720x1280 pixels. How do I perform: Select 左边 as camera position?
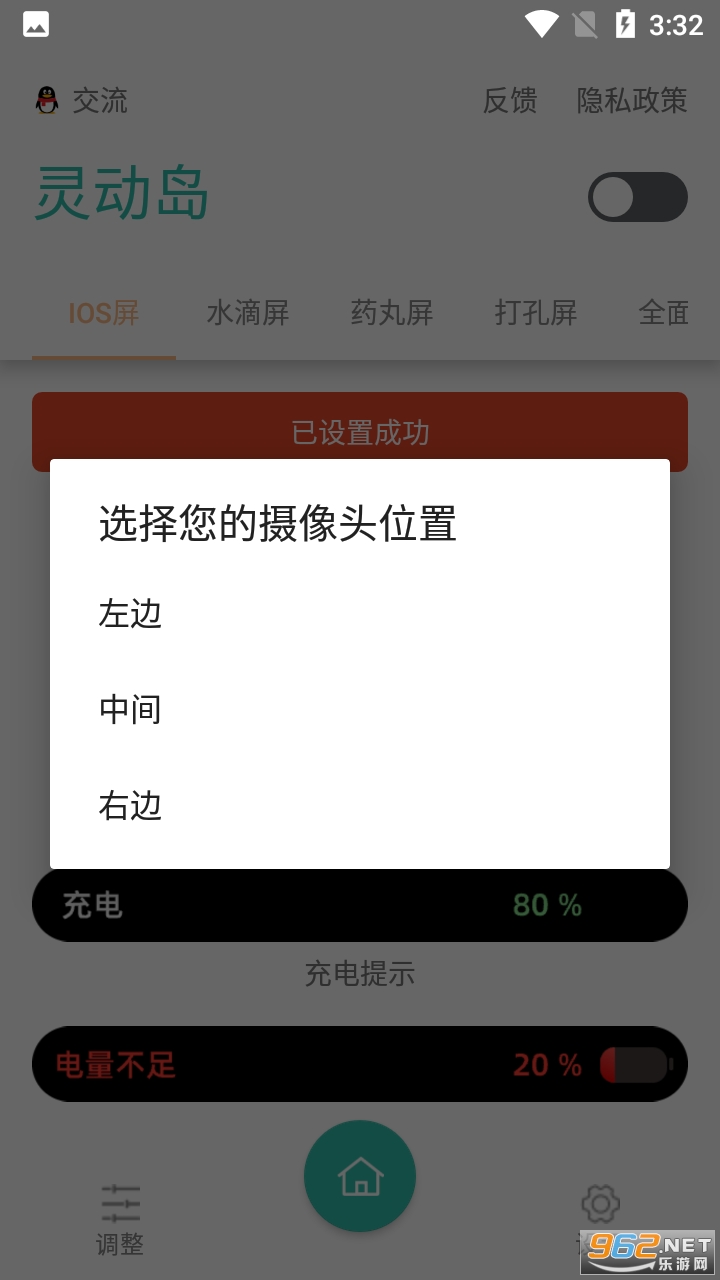pos(131,614)
